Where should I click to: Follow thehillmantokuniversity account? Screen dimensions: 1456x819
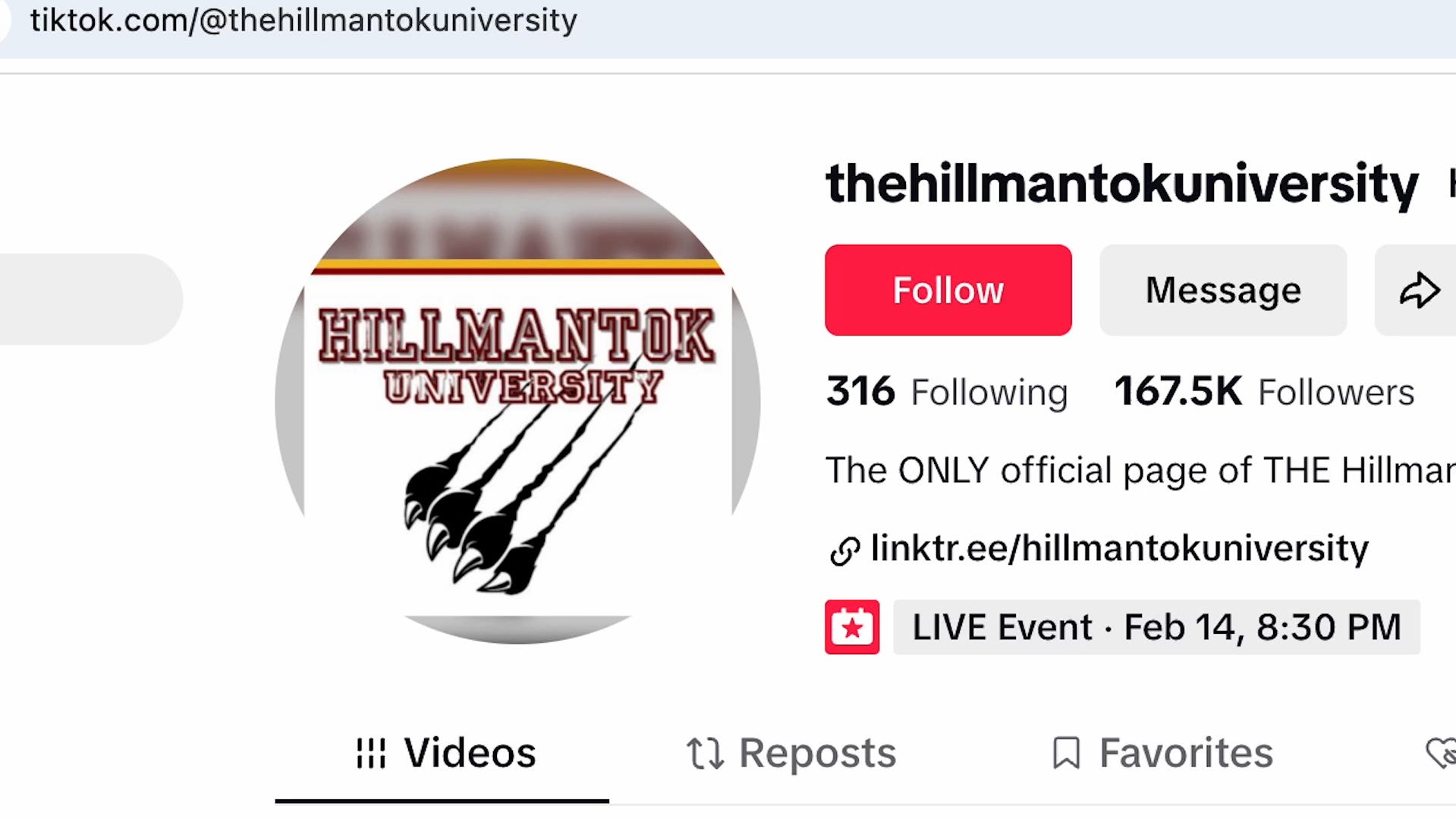pyautogui.click(x=948, y=290)
